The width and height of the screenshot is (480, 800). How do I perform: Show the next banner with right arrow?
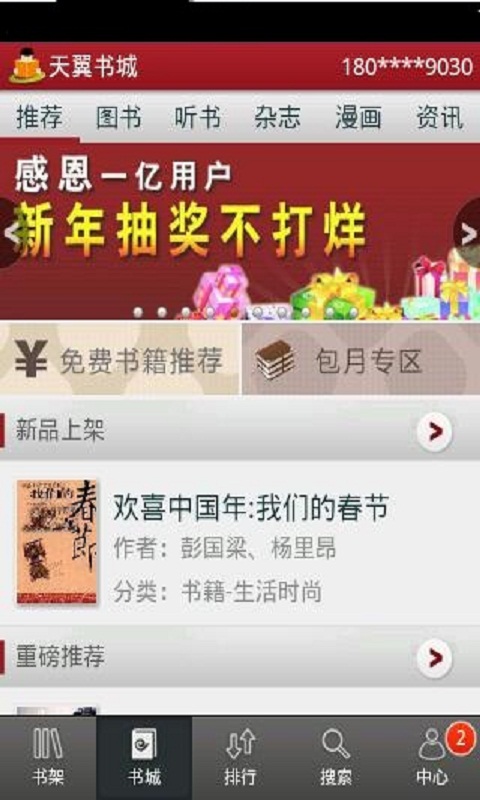tap(468, 233)
